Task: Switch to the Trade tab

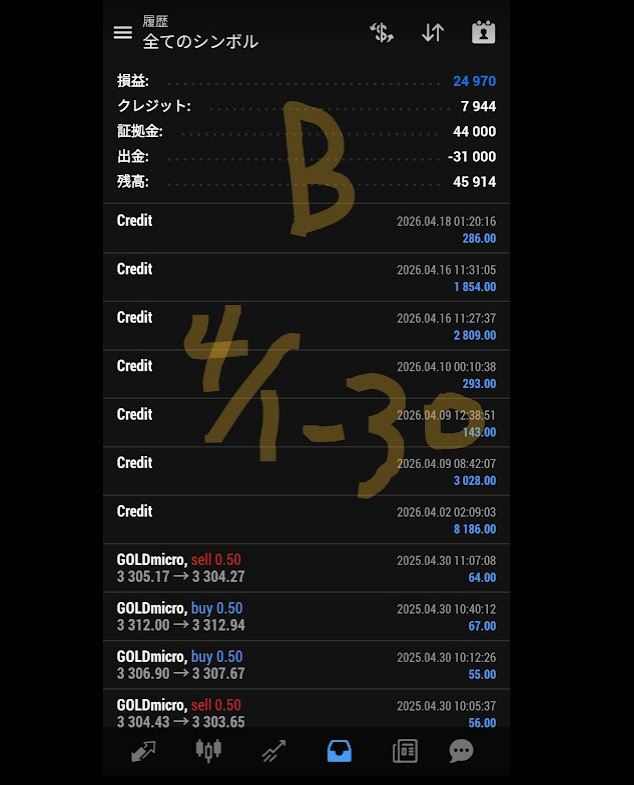Action: 274,752
